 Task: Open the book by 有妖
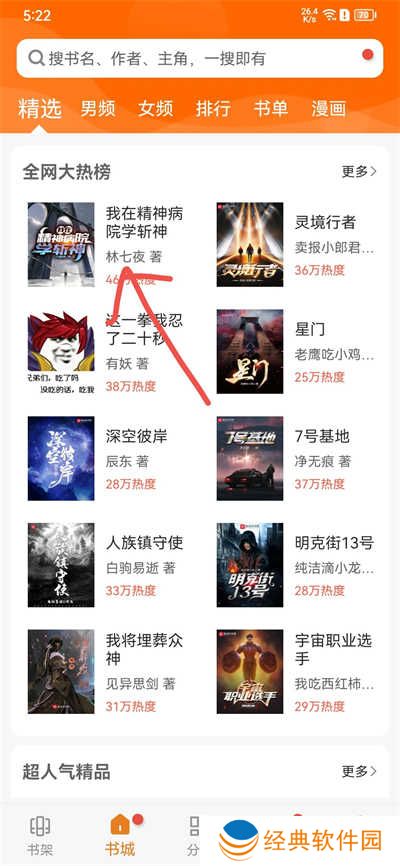105,352
